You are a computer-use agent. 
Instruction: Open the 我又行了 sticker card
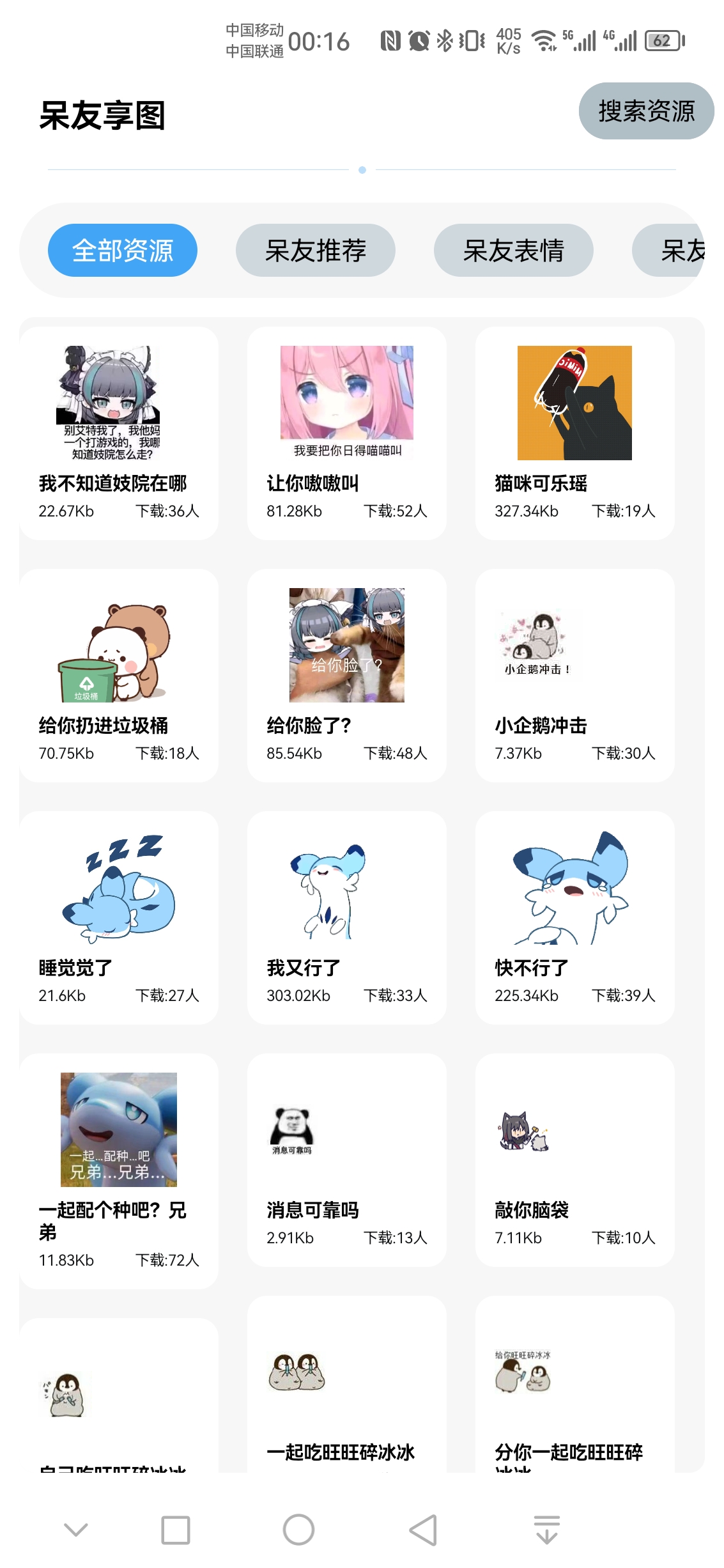(346, 917)
